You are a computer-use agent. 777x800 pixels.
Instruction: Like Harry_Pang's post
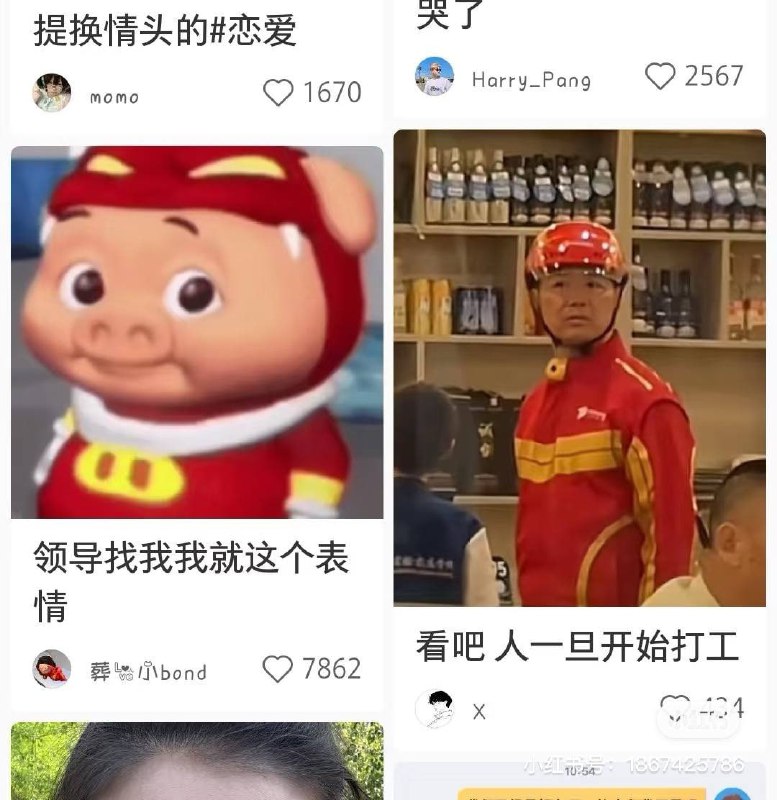coord(660,76)
